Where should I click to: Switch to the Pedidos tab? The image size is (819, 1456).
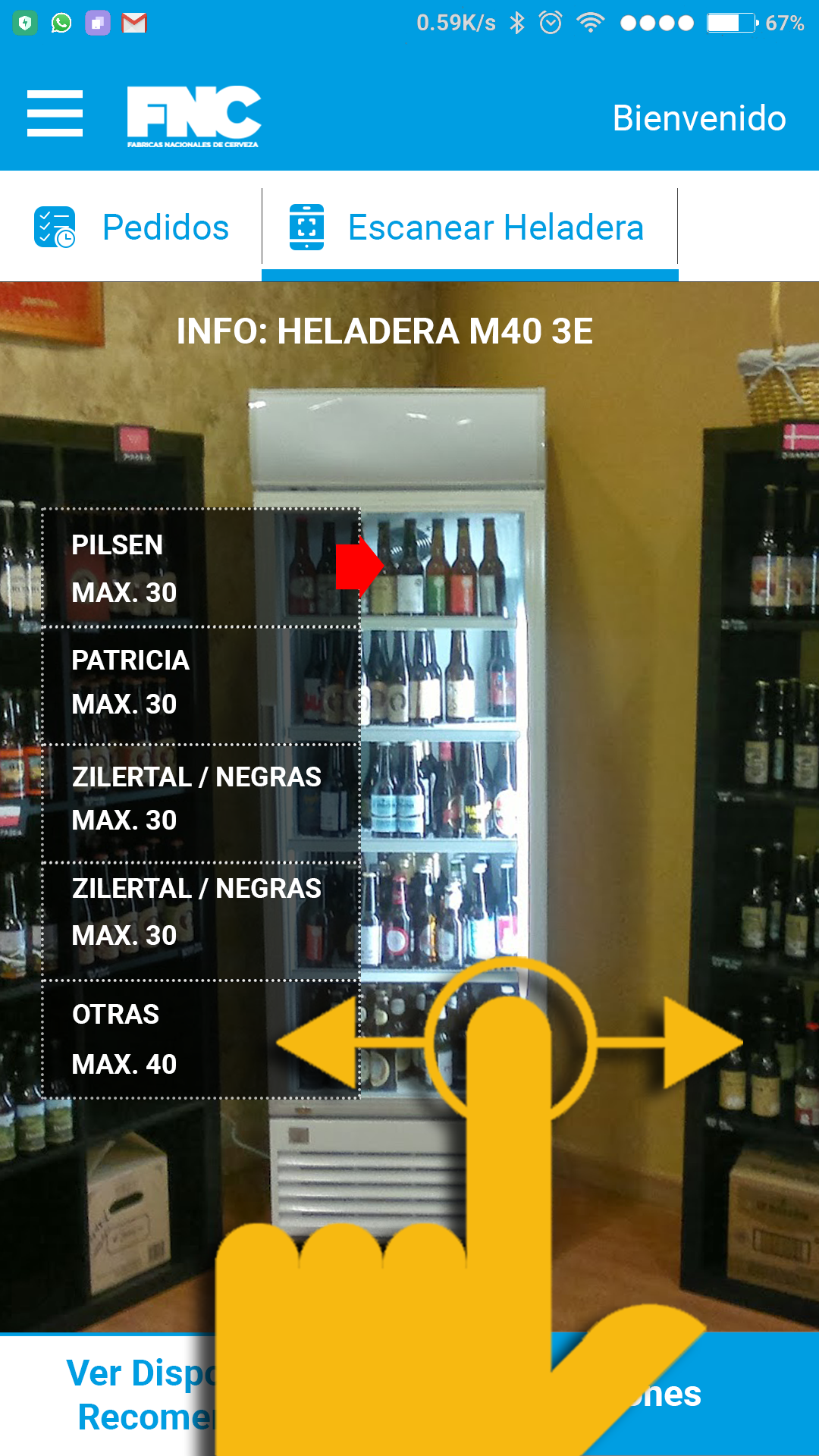(x=132, y=227)
